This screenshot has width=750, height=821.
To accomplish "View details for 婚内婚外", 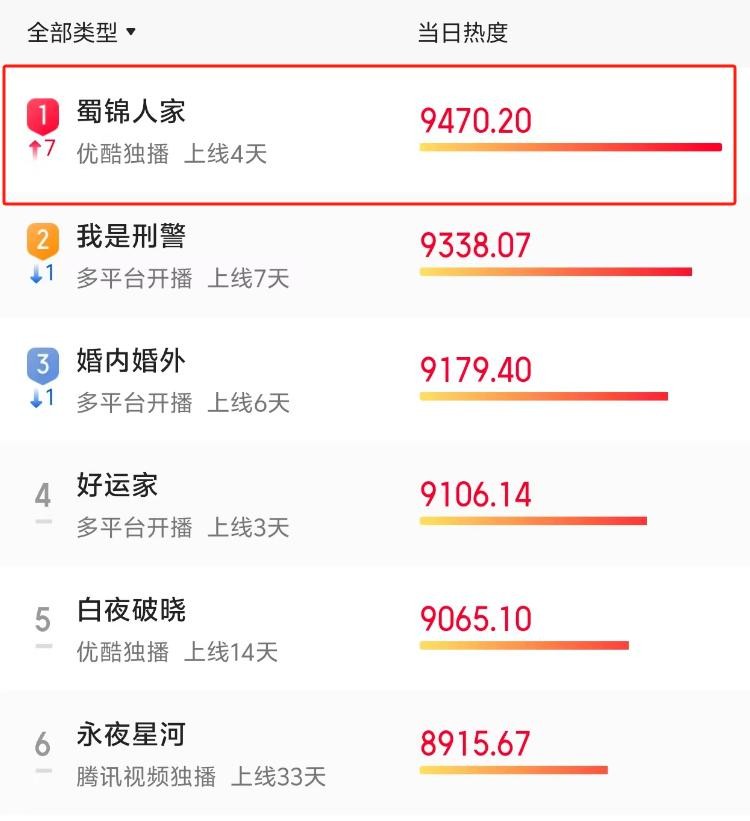I will coord(131,362).
